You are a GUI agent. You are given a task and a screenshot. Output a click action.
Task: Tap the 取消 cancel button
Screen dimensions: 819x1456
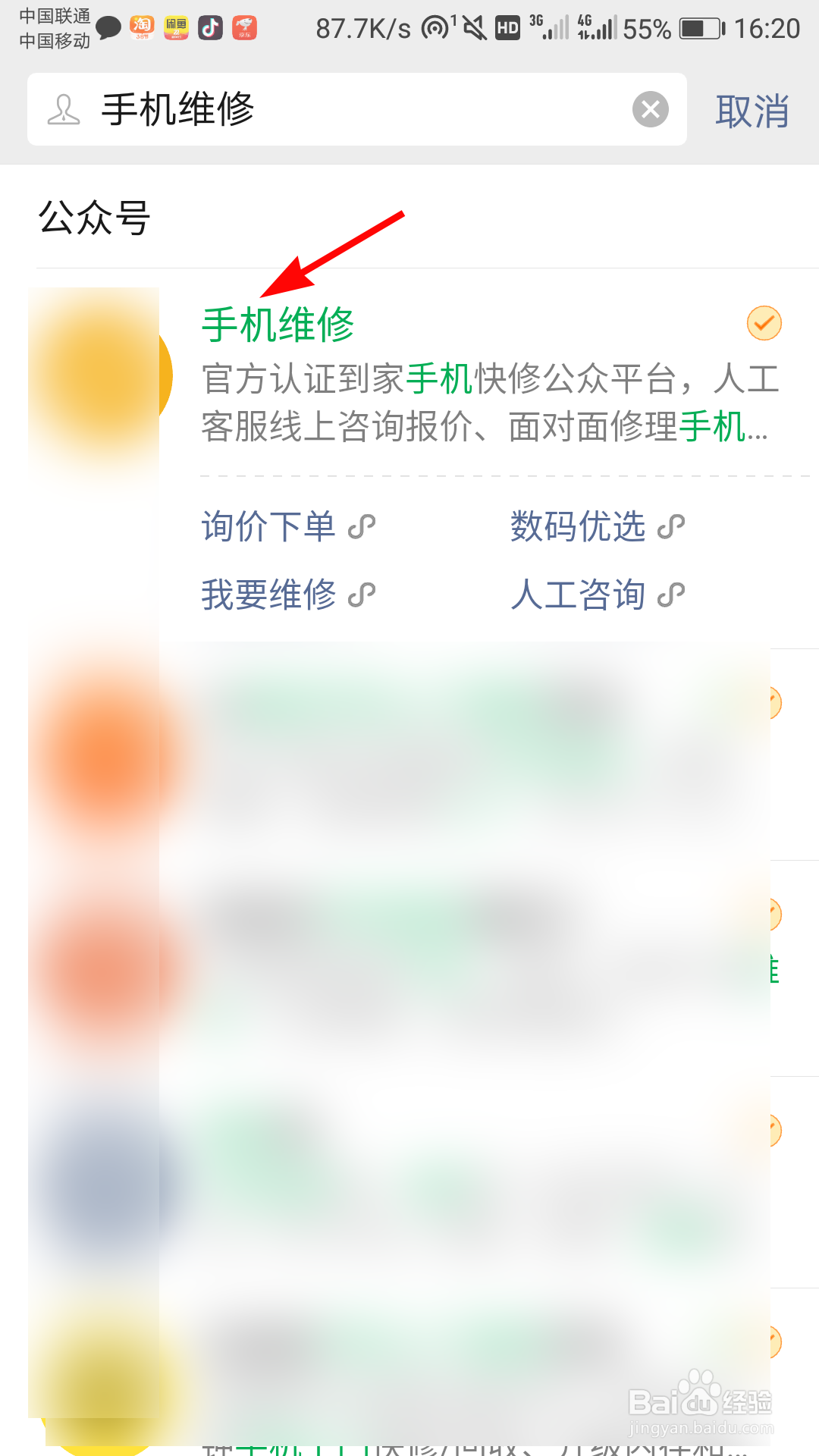point(752,111)
